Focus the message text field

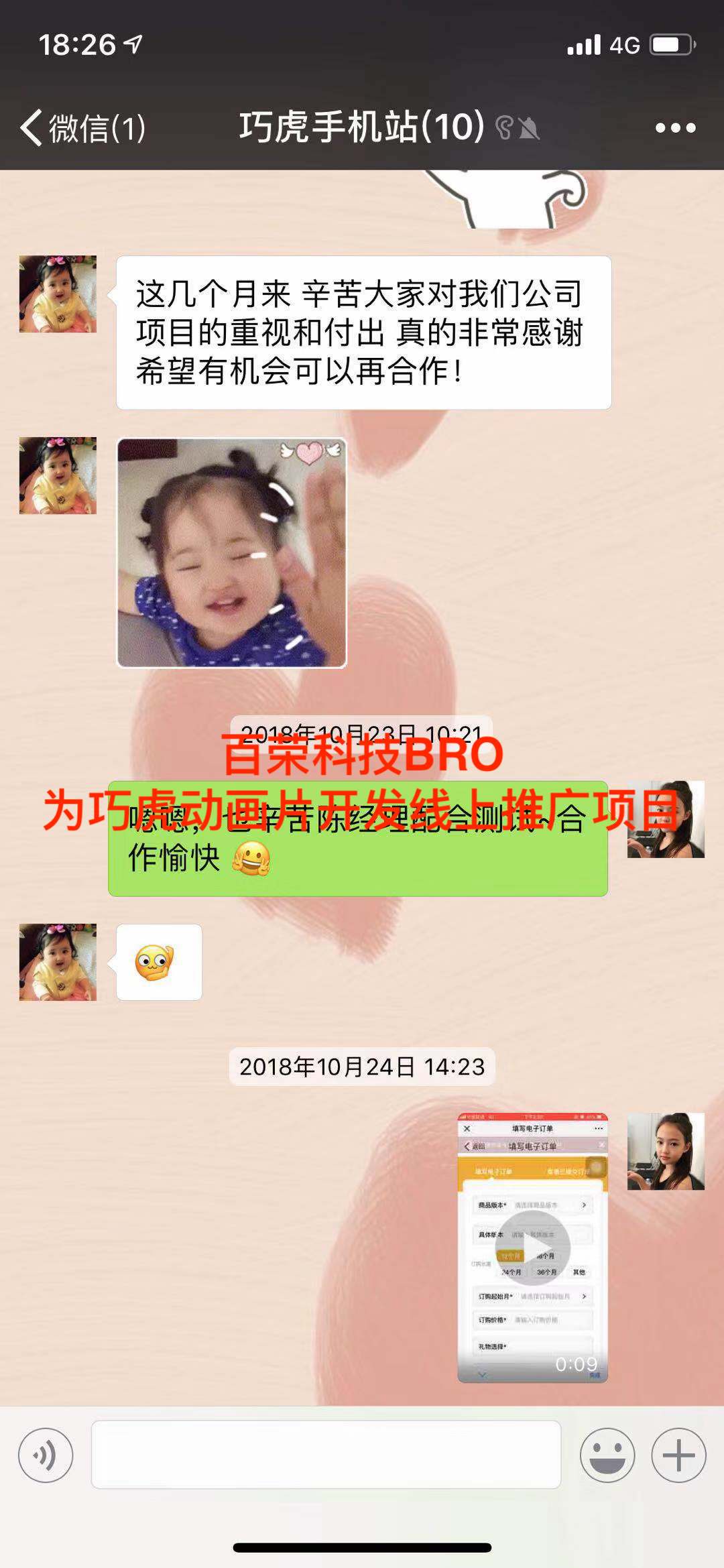click(x=326, y=1455)
